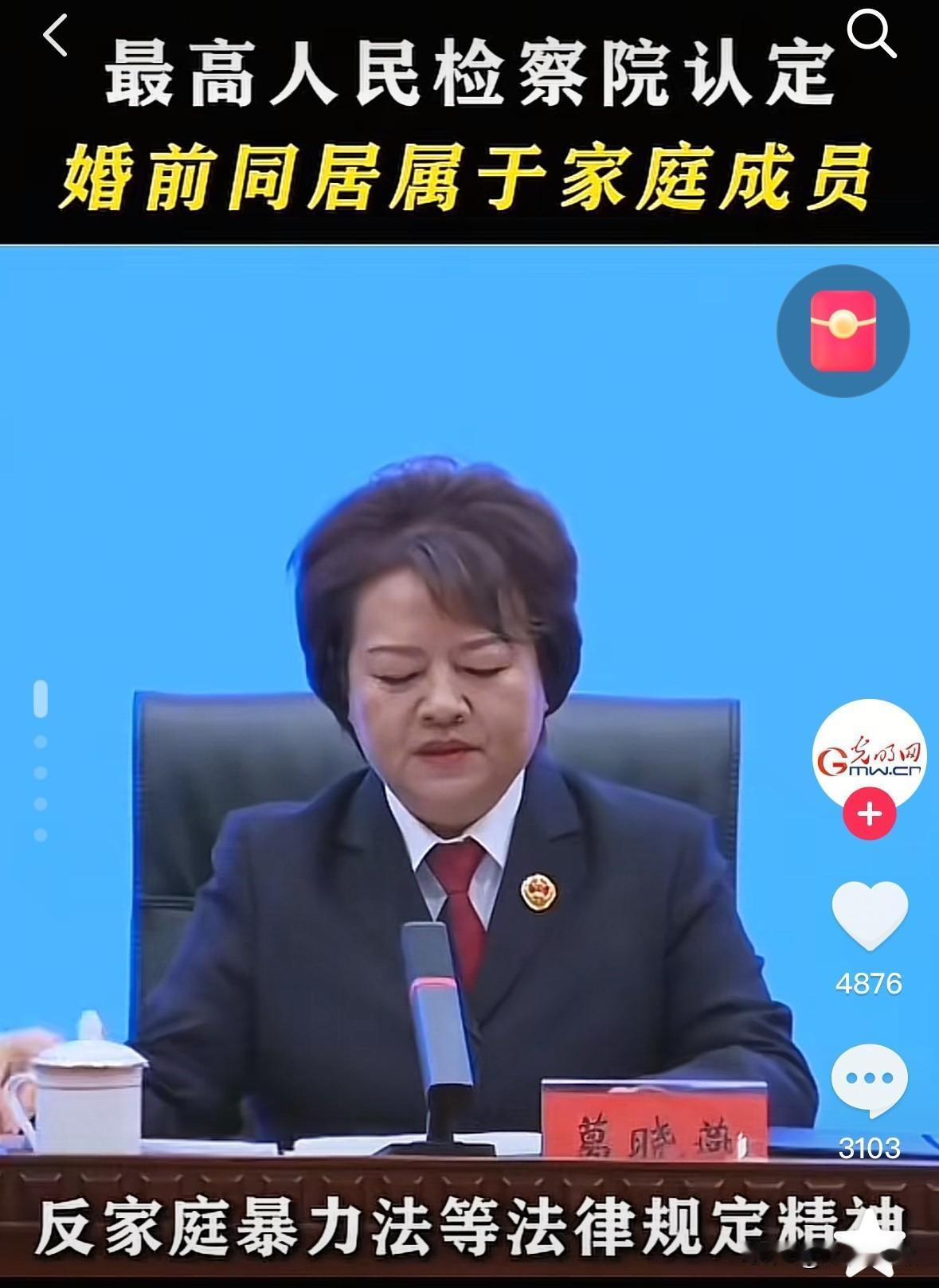
Task: Tap the back arrow at top left
Action: 53,35
